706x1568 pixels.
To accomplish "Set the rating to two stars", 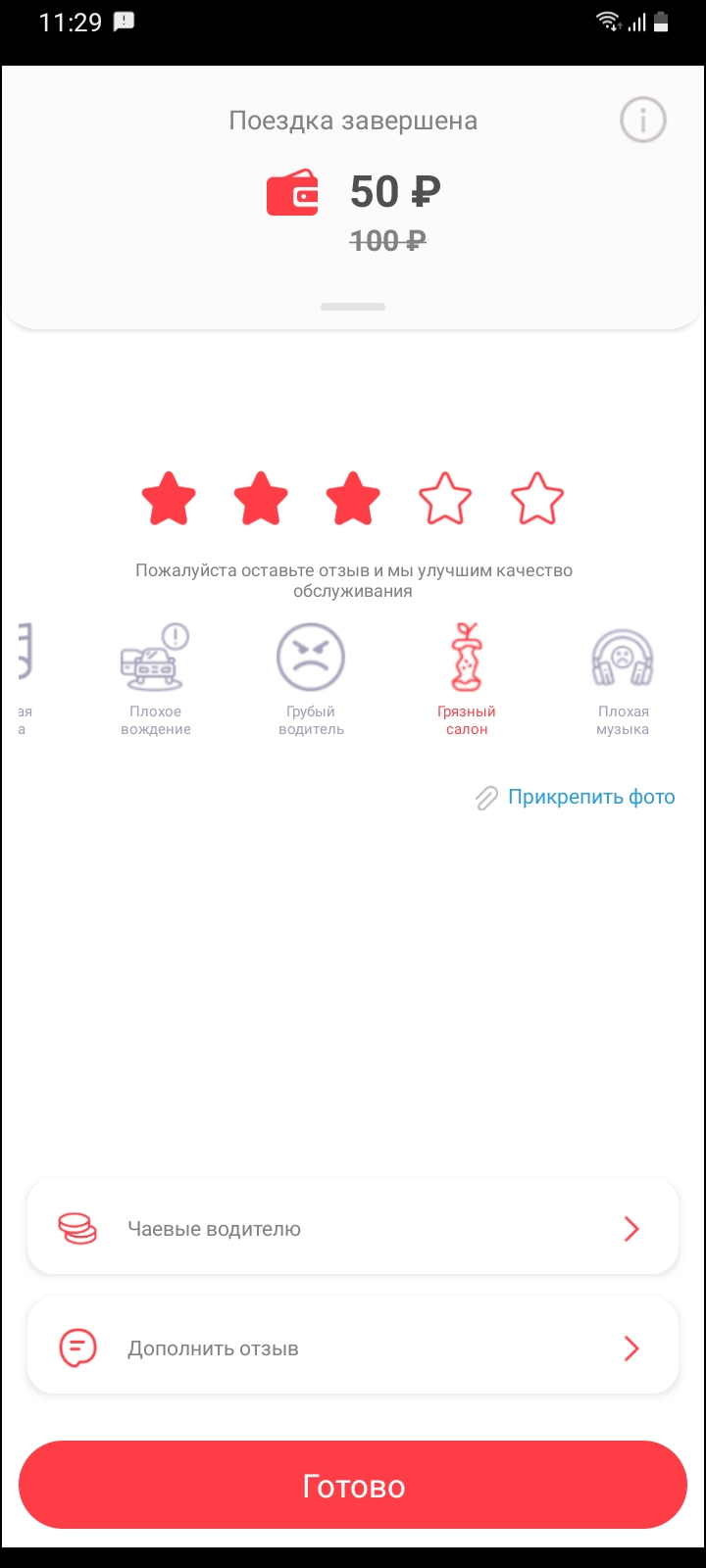I will 261,499.
